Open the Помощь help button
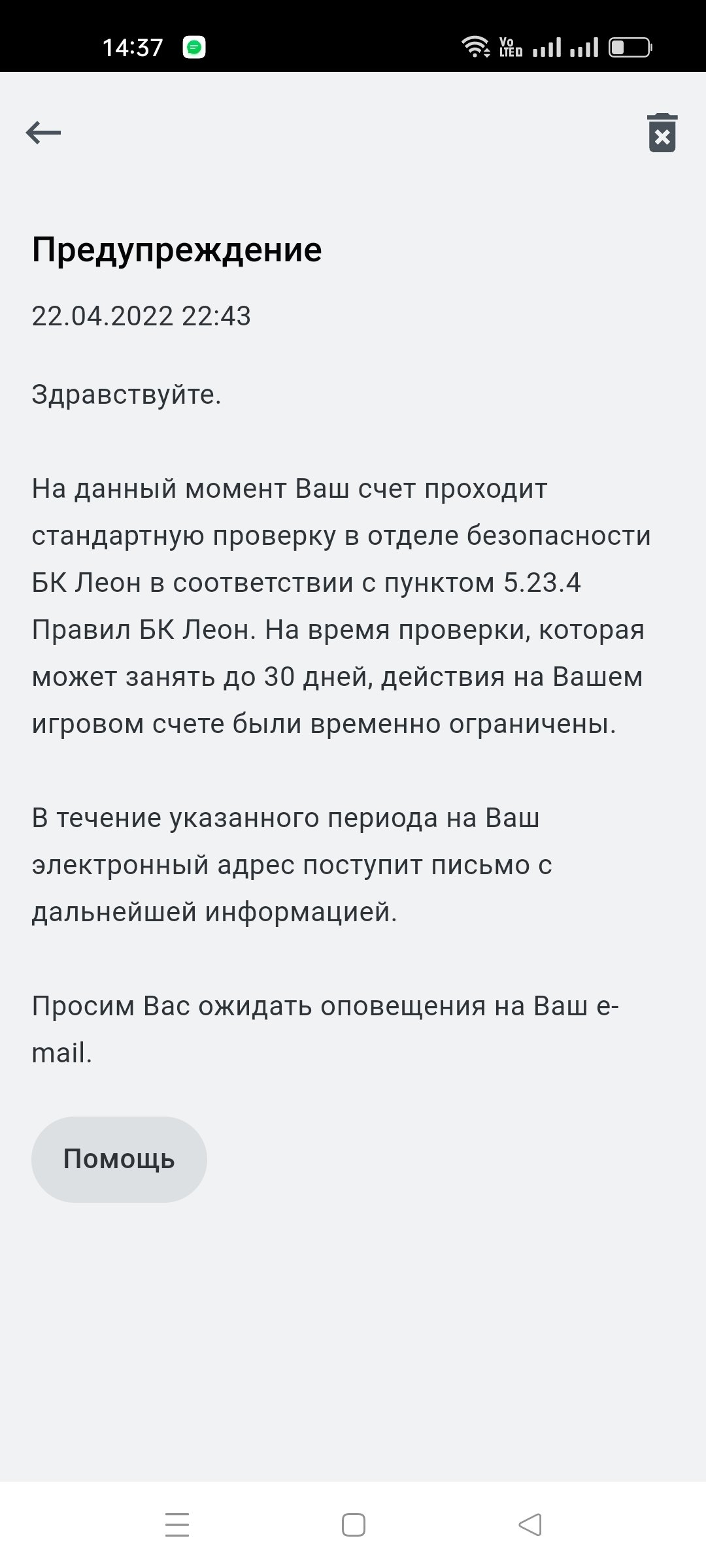This screenshot has width=706, height=1568. [119, 1159]
